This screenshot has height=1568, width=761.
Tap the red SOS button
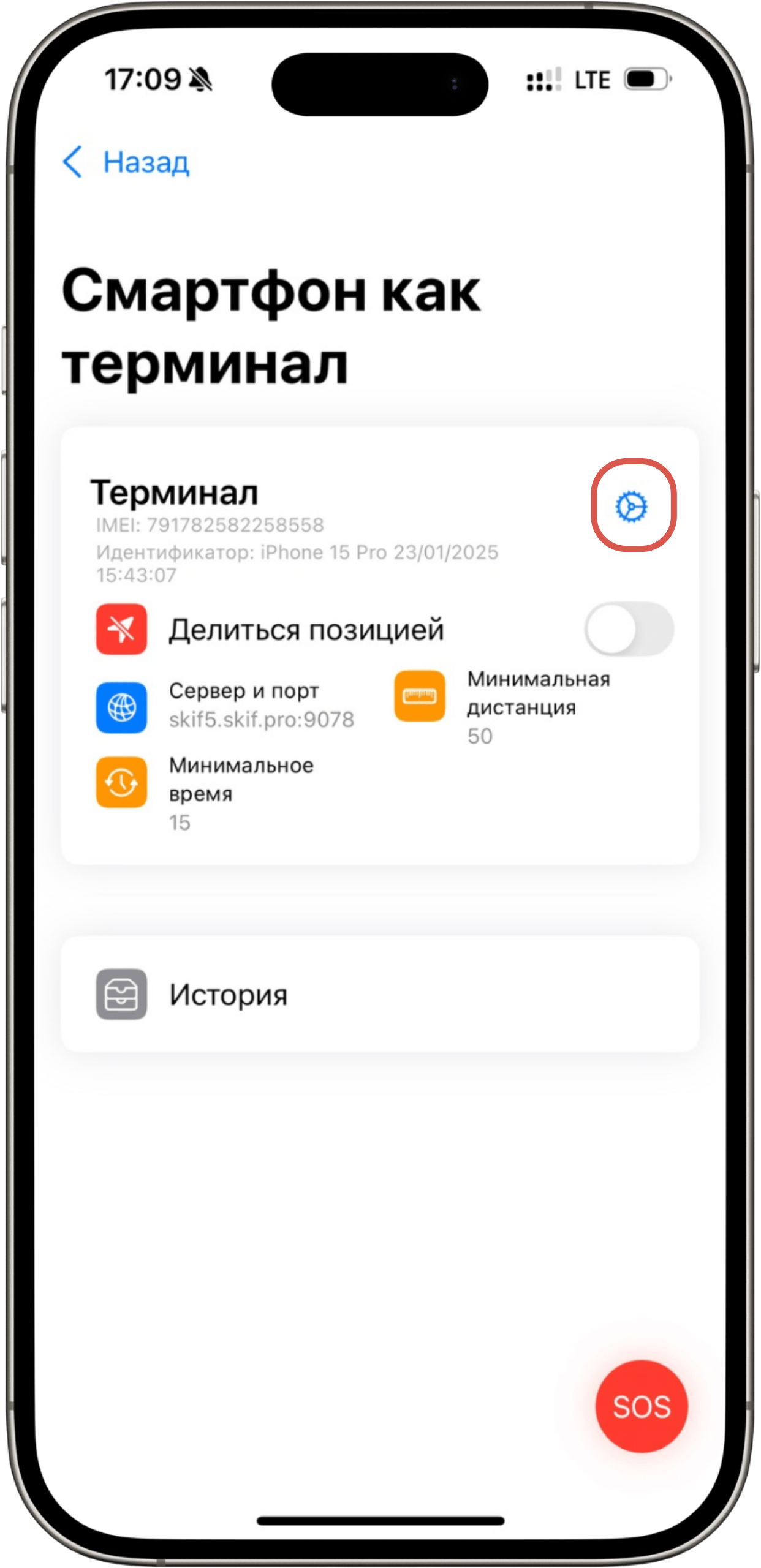tap(641, 1407)
